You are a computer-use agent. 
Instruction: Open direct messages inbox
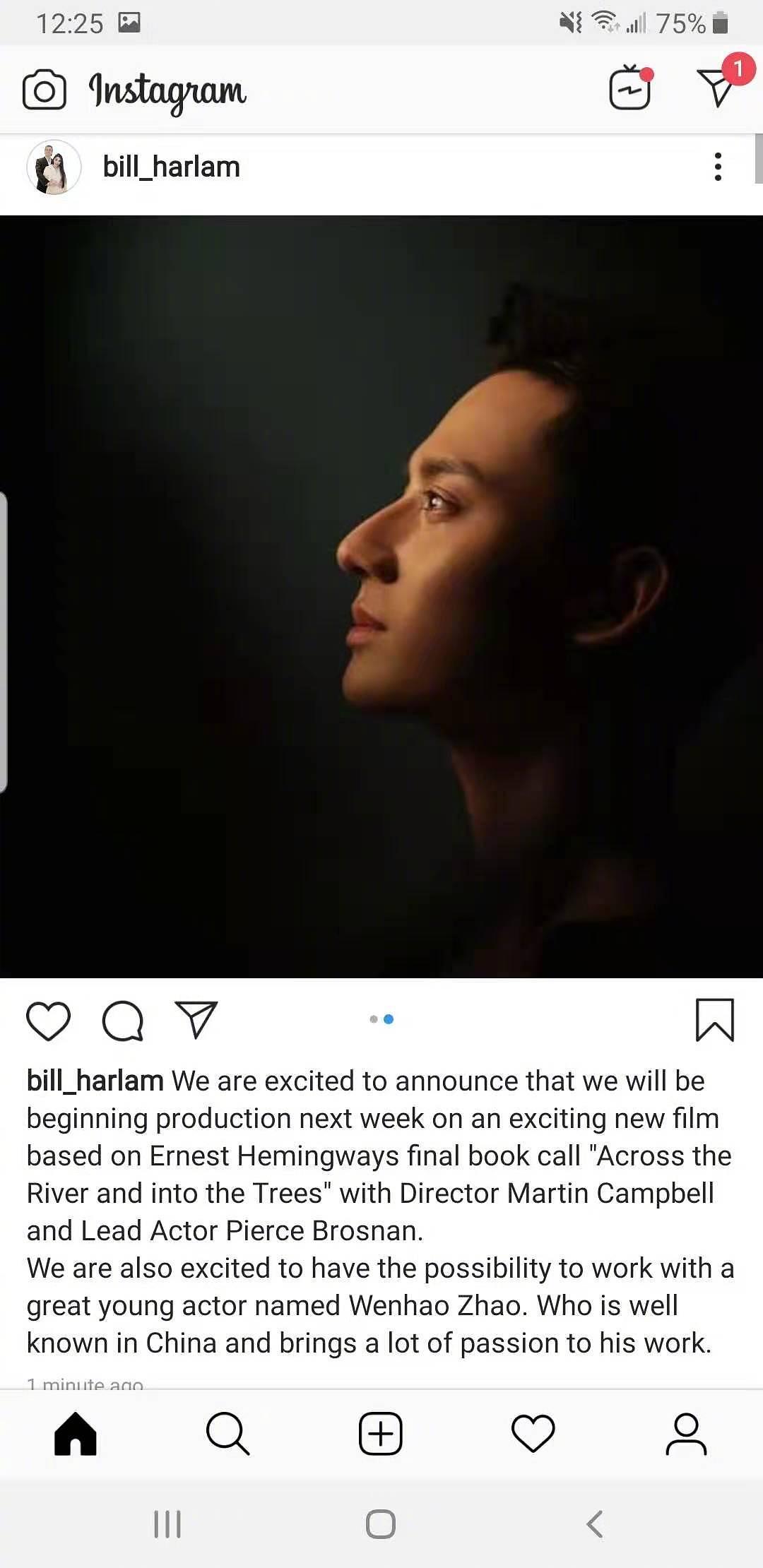(x=717, y=88)
